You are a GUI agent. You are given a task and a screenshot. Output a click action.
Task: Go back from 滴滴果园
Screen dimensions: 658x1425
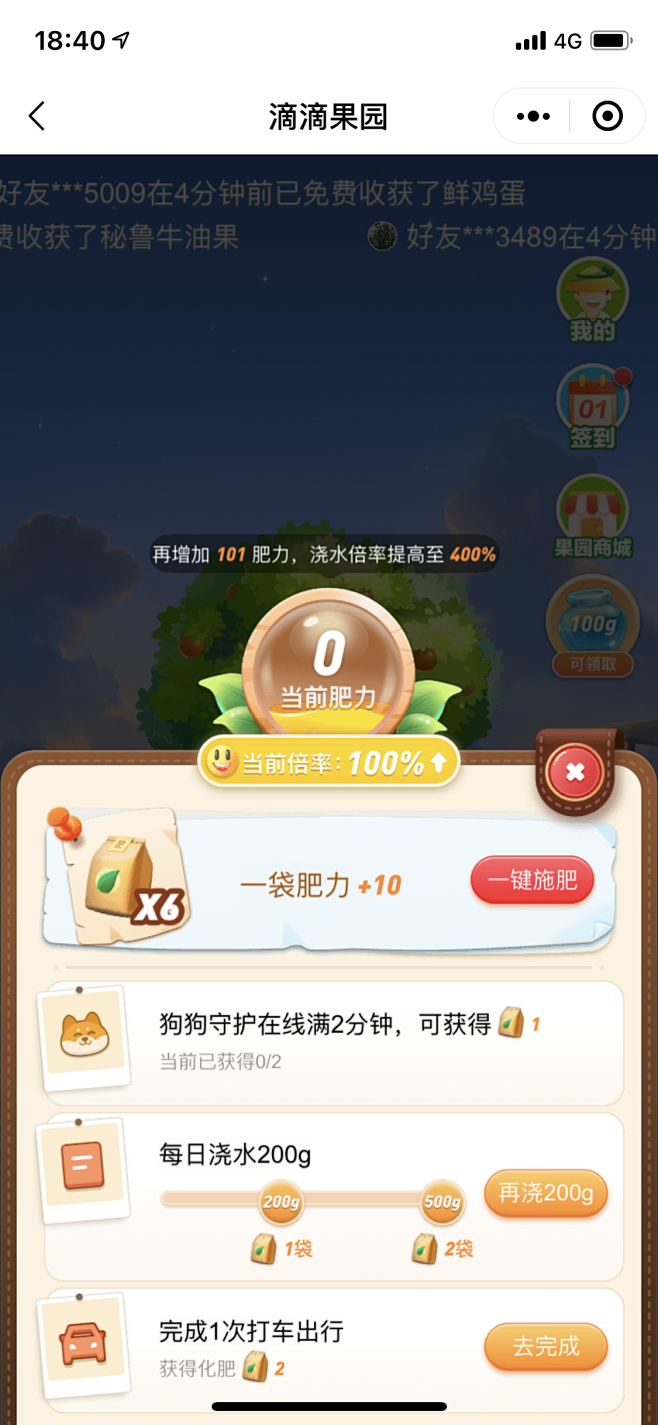[37, 117]
